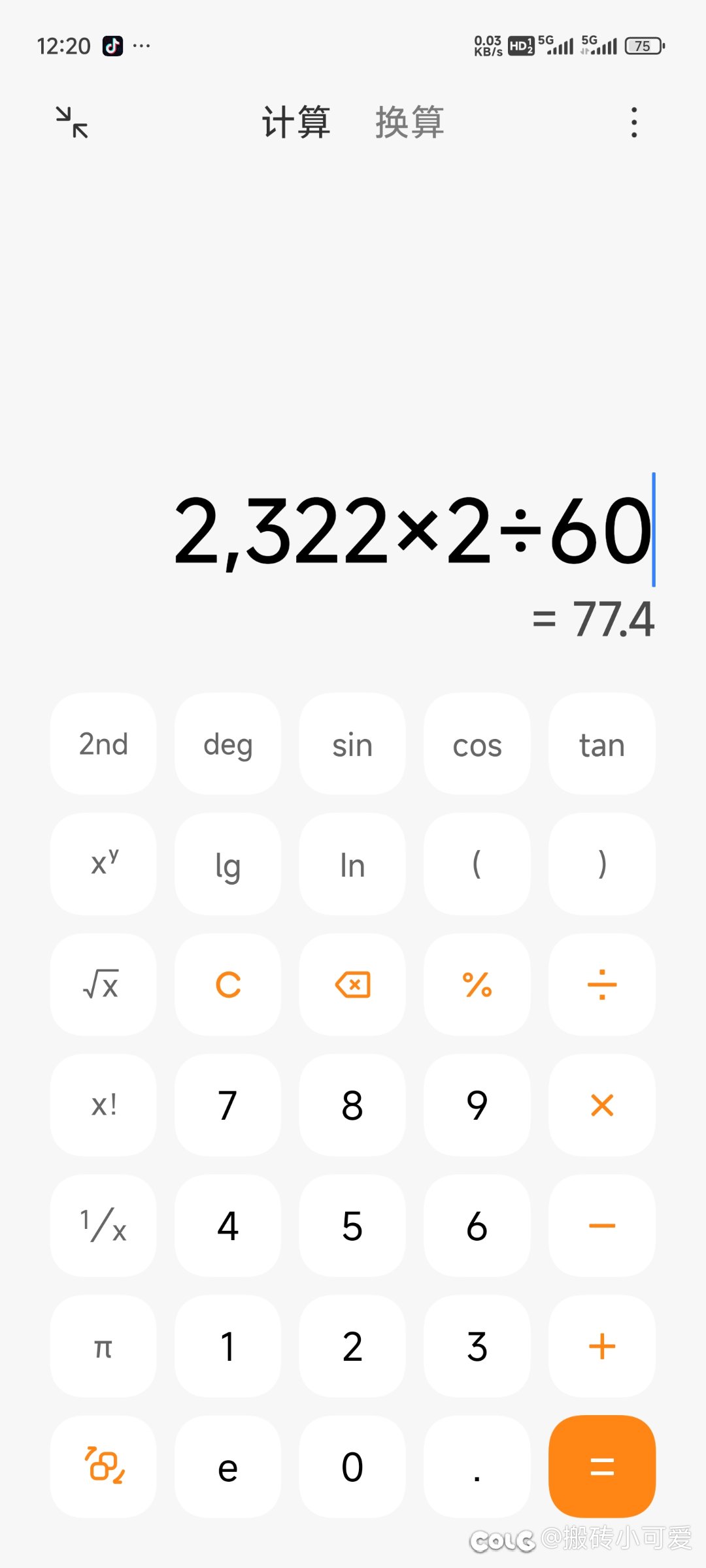Switch angle mode with deg key
The height and width of the screenshot is (1568, 706).
point(228,743)
